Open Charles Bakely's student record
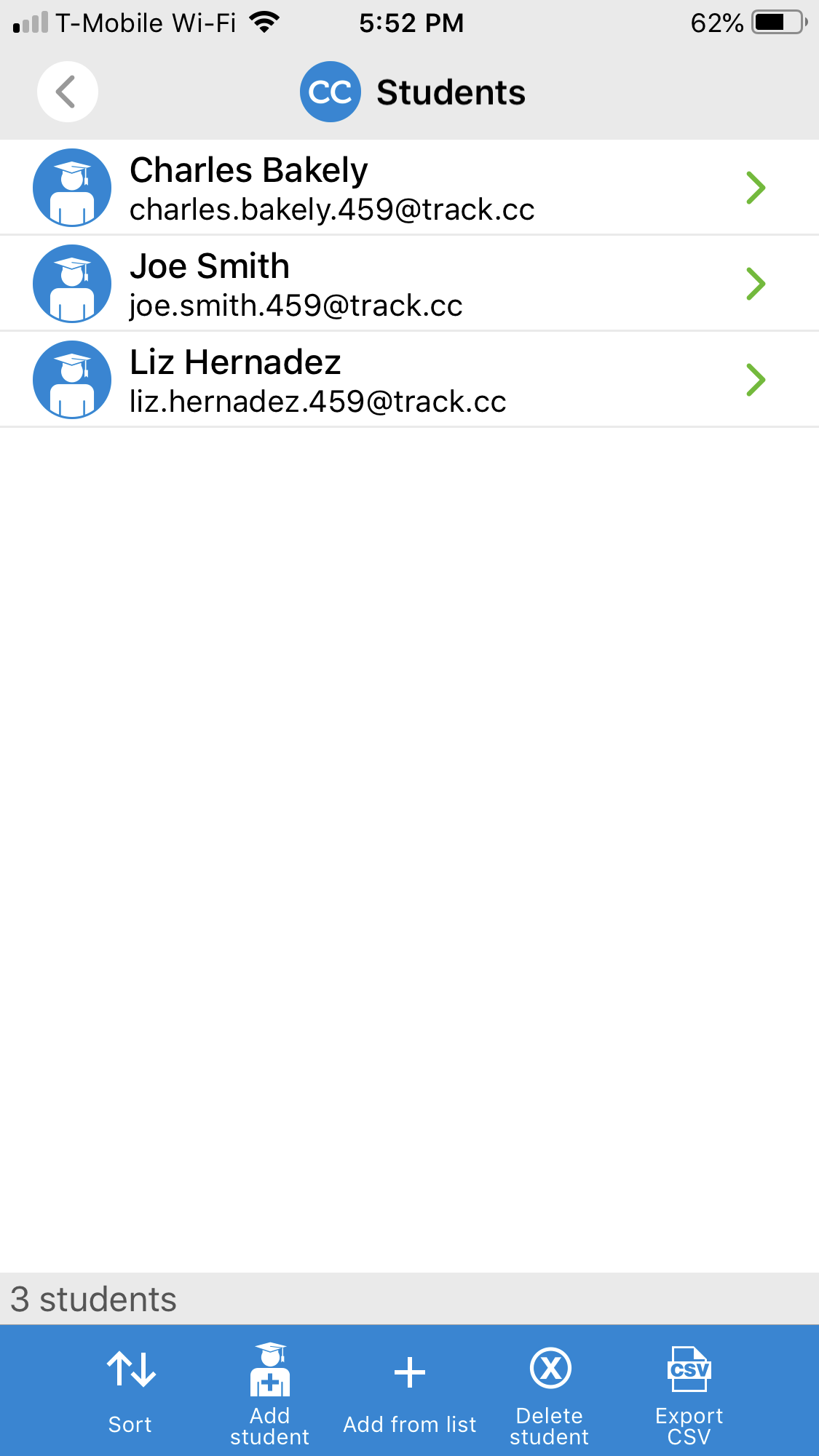The image size is (819, 1456). 409,188
